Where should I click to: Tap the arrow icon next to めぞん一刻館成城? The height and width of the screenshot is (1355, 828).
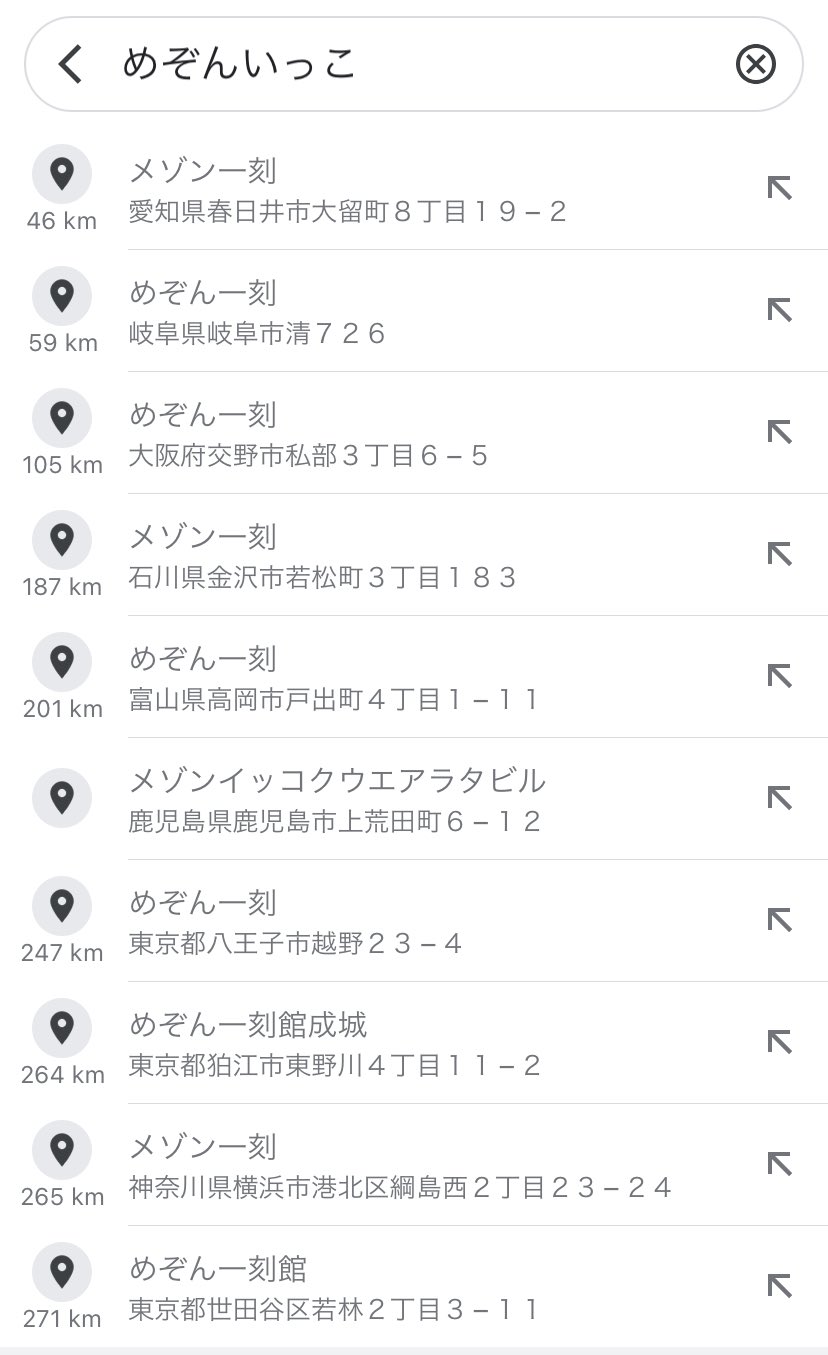point(779,1042)
